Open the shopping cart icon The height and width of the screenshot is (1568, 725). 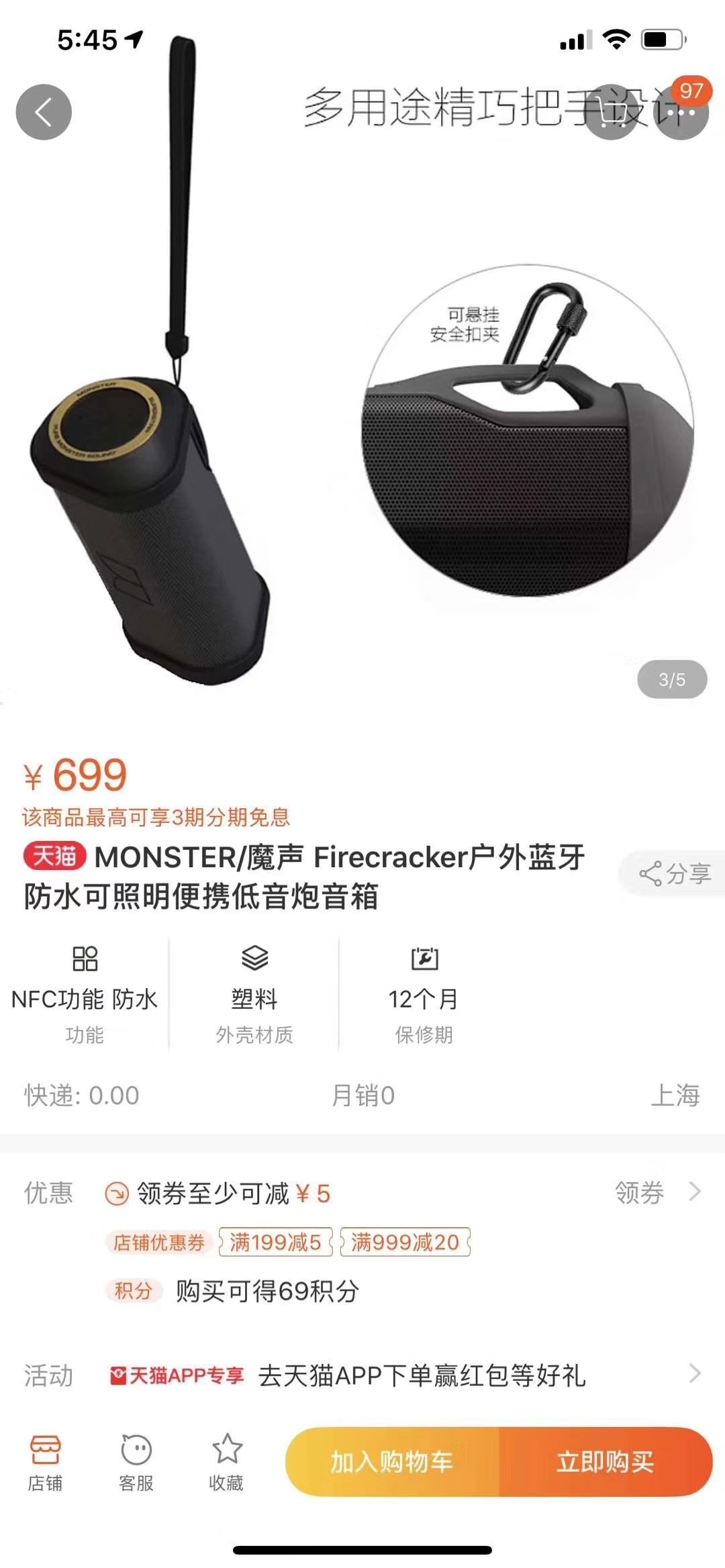612,113
